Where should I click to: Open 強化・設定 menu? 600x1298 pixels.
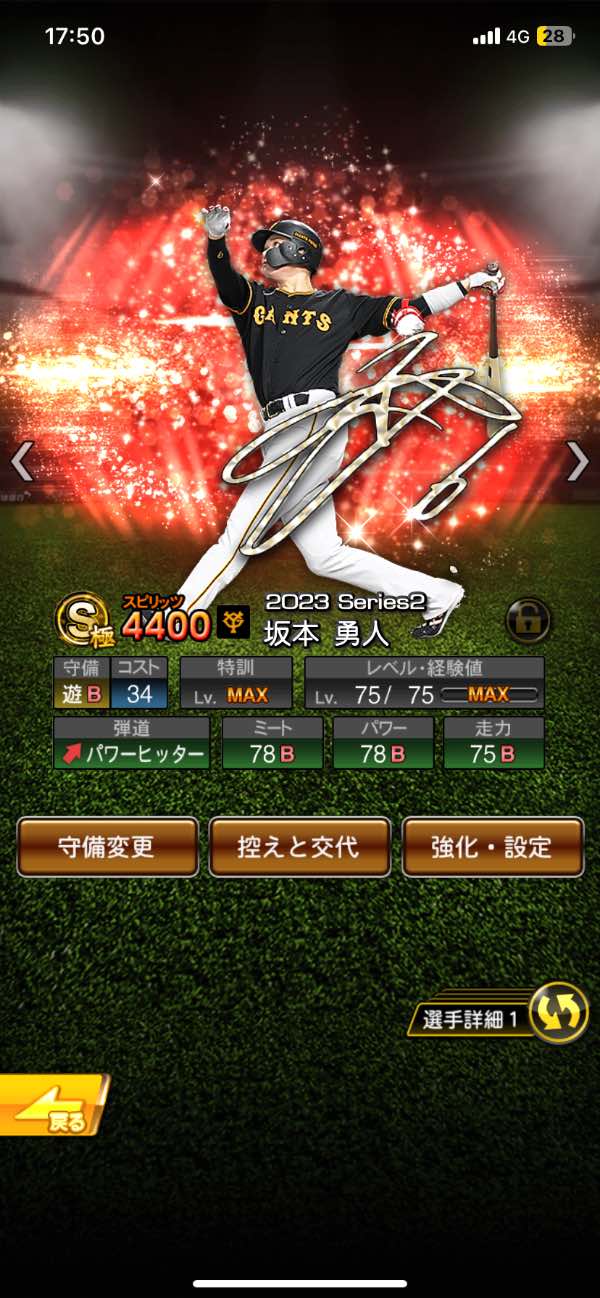pyautogui.click(x=492, y=847)
